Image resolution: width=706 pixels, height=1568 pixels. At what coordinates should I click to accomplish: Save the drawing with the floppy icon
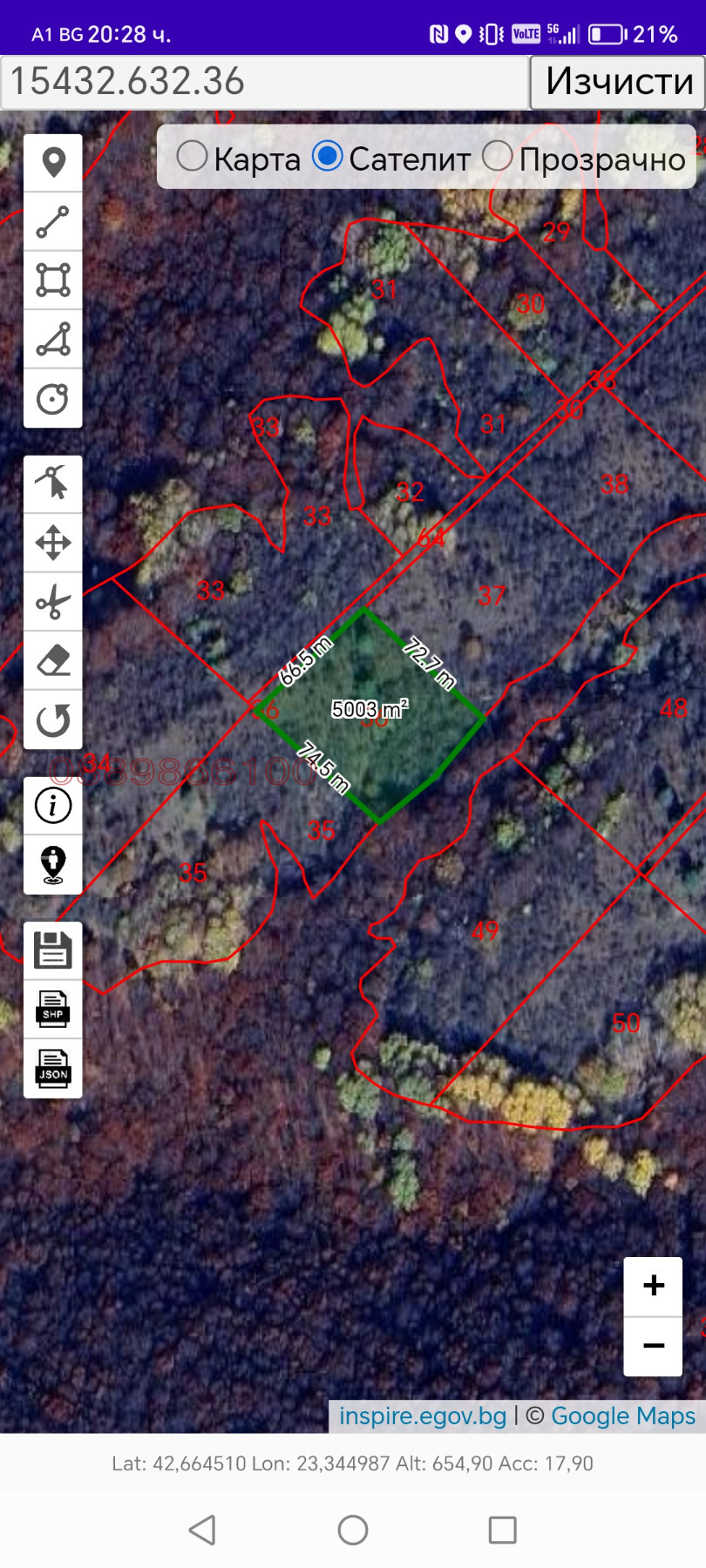tap(53, 950)
